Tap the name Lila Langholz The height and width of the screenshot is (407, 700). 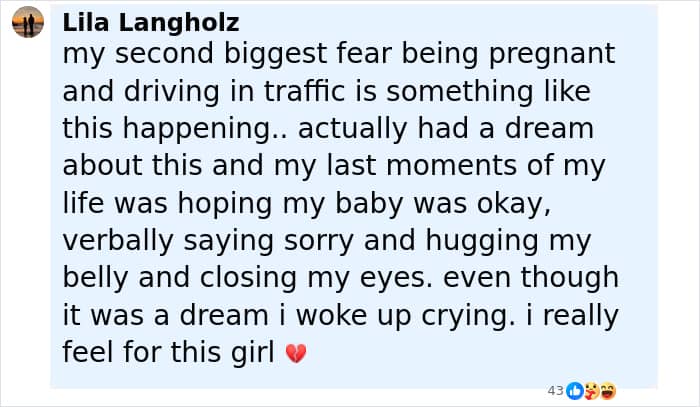coord(151,22)
